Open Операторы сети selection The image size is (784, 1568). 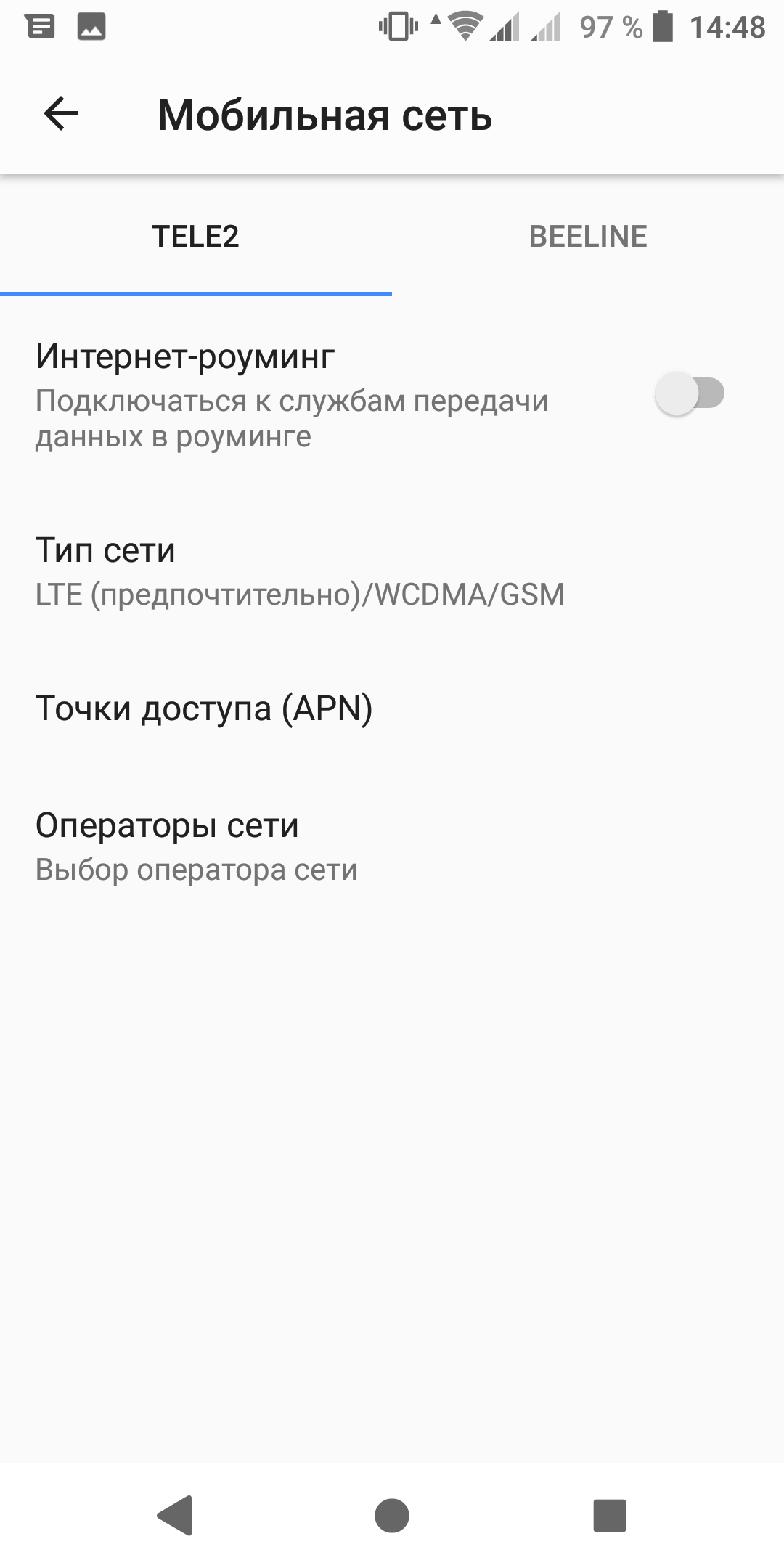coord(196,846)
